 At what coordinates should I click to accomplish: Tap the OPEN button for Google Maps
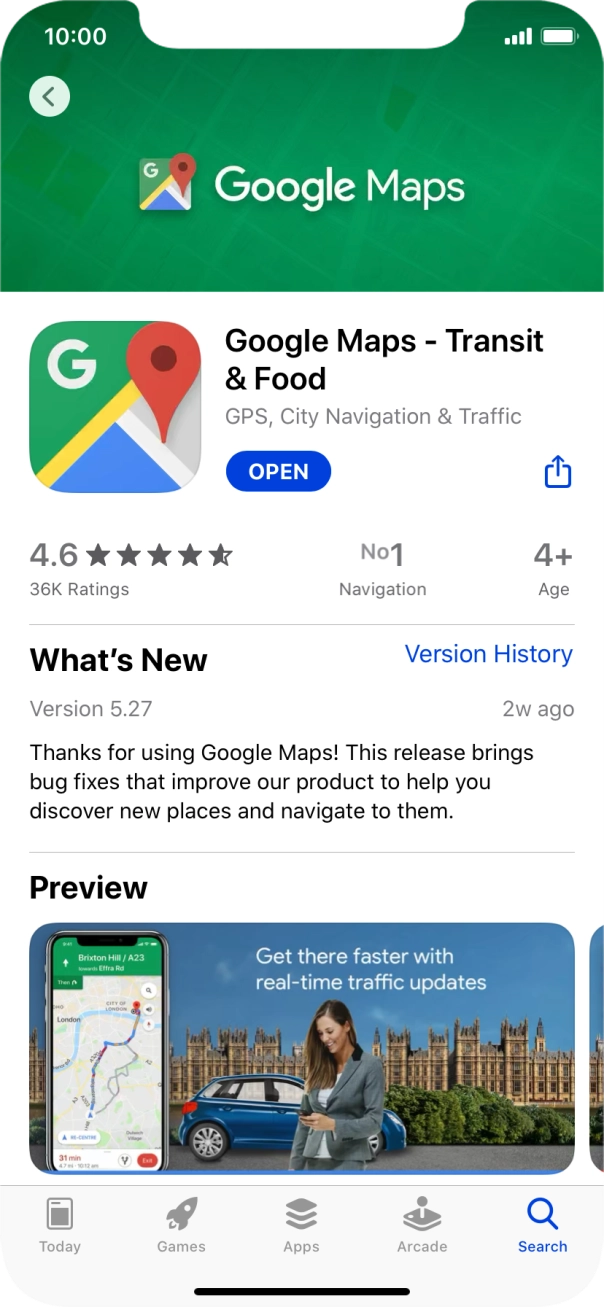click(x=278, y=472)
